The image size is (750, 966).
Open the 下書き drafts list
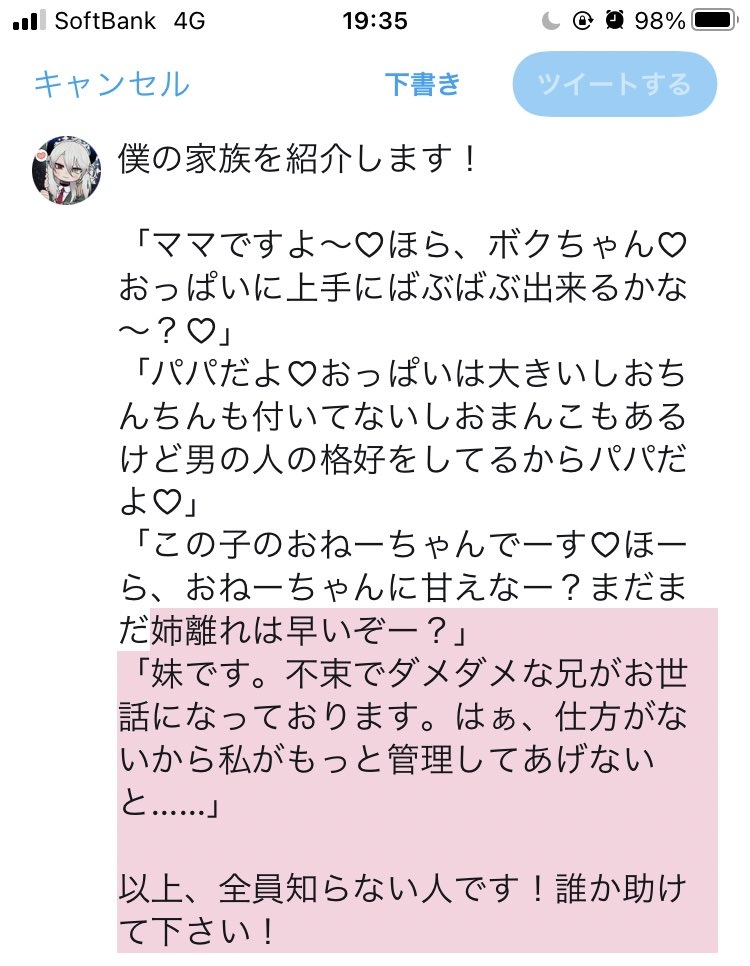[x=422, y=84]
